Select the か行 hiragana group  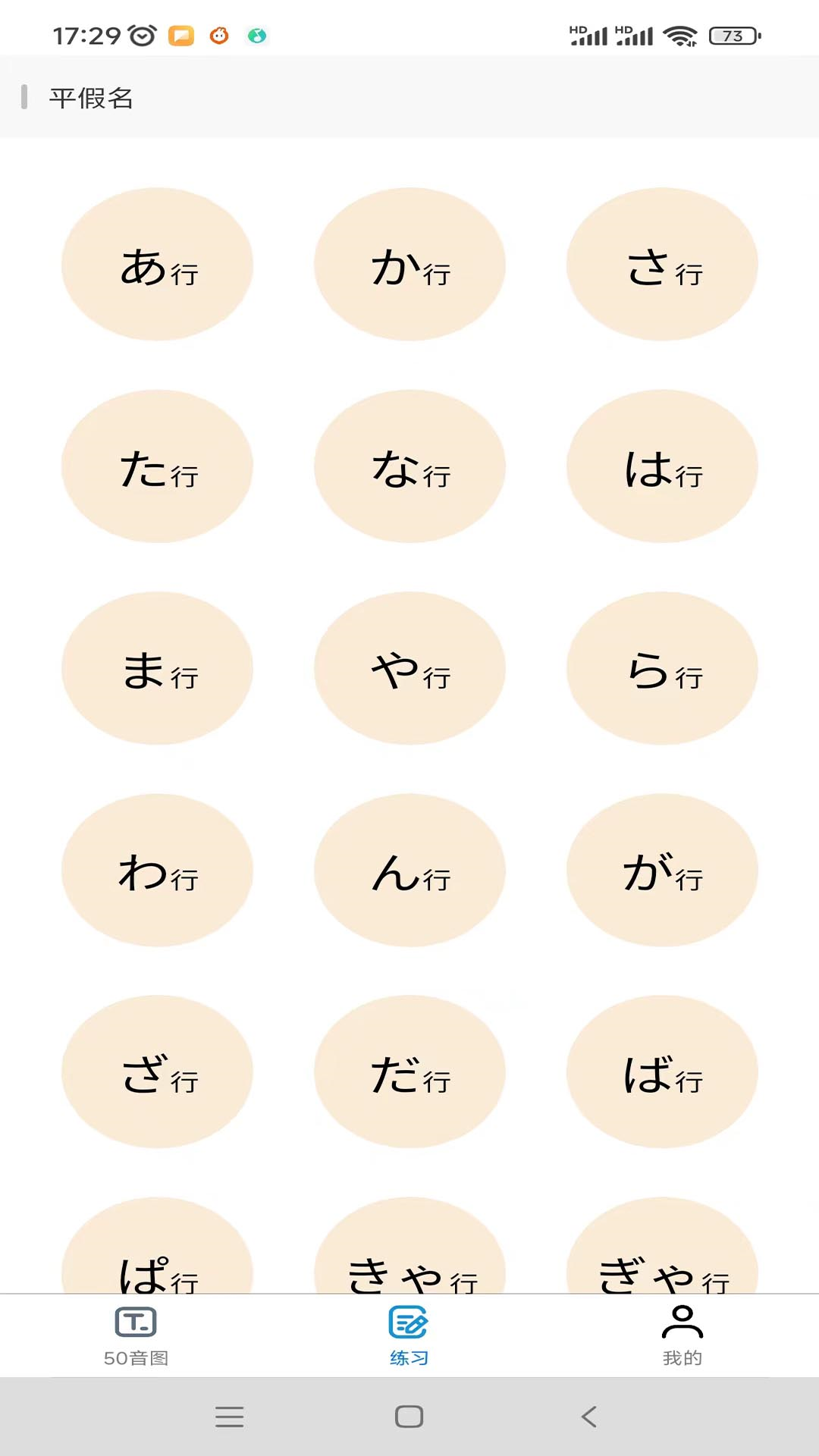click(x=409, y=265)
